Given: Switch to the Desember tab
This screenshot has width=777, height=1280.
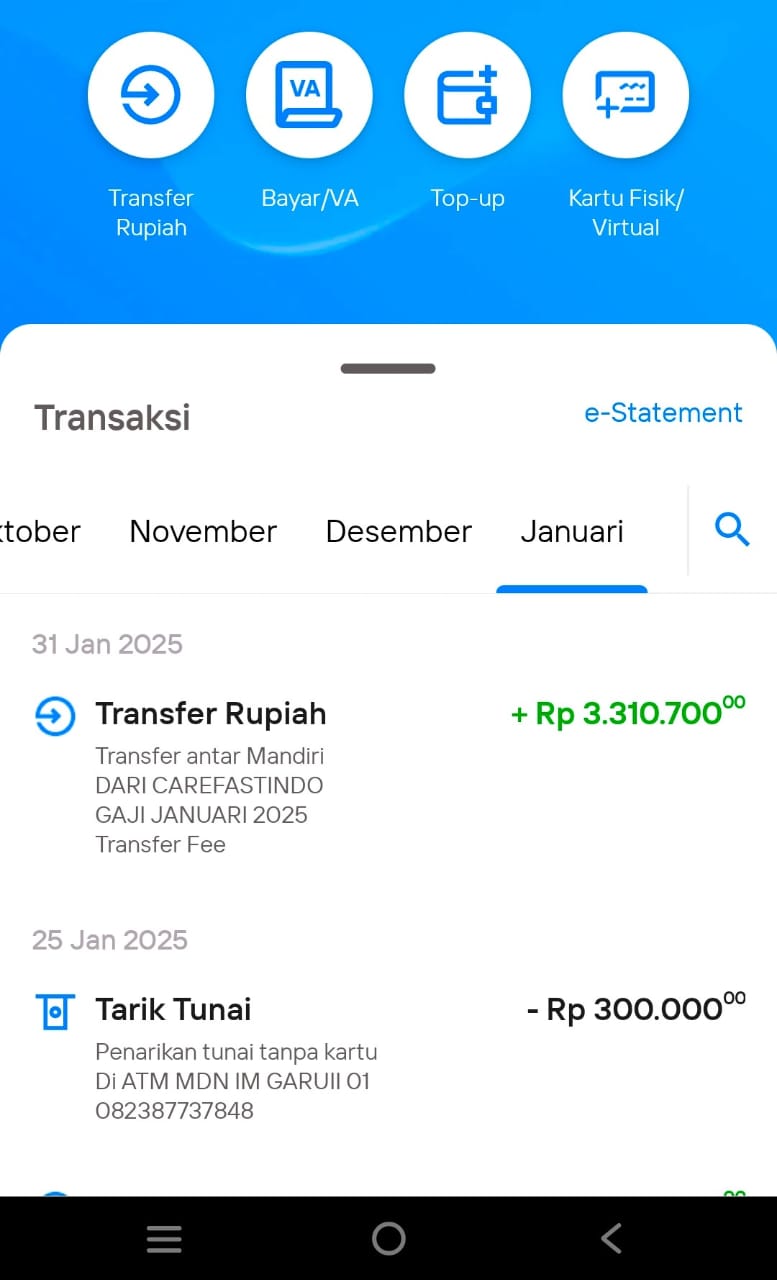Looking at the screenshot, I should pos(399,531).
